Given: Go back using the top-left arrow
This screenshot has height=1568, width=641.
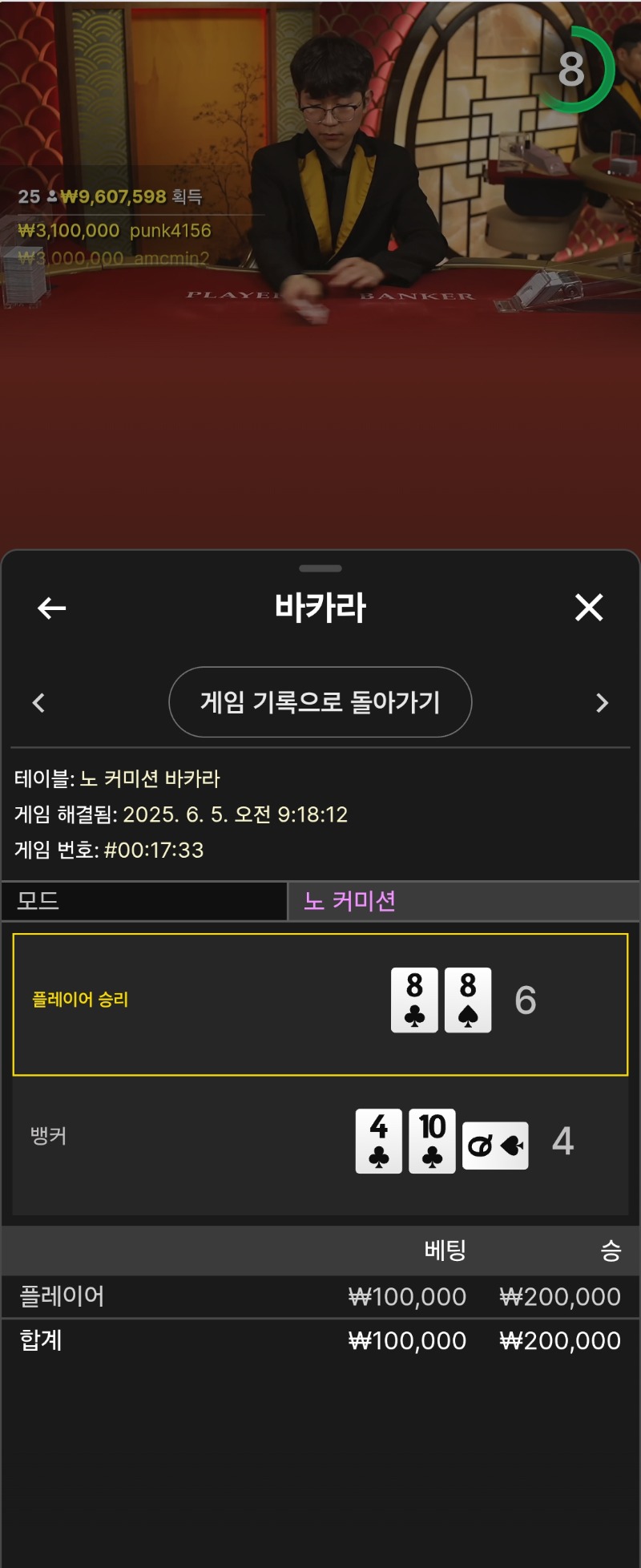Looking at the screenshot, I should click(52, 608).
